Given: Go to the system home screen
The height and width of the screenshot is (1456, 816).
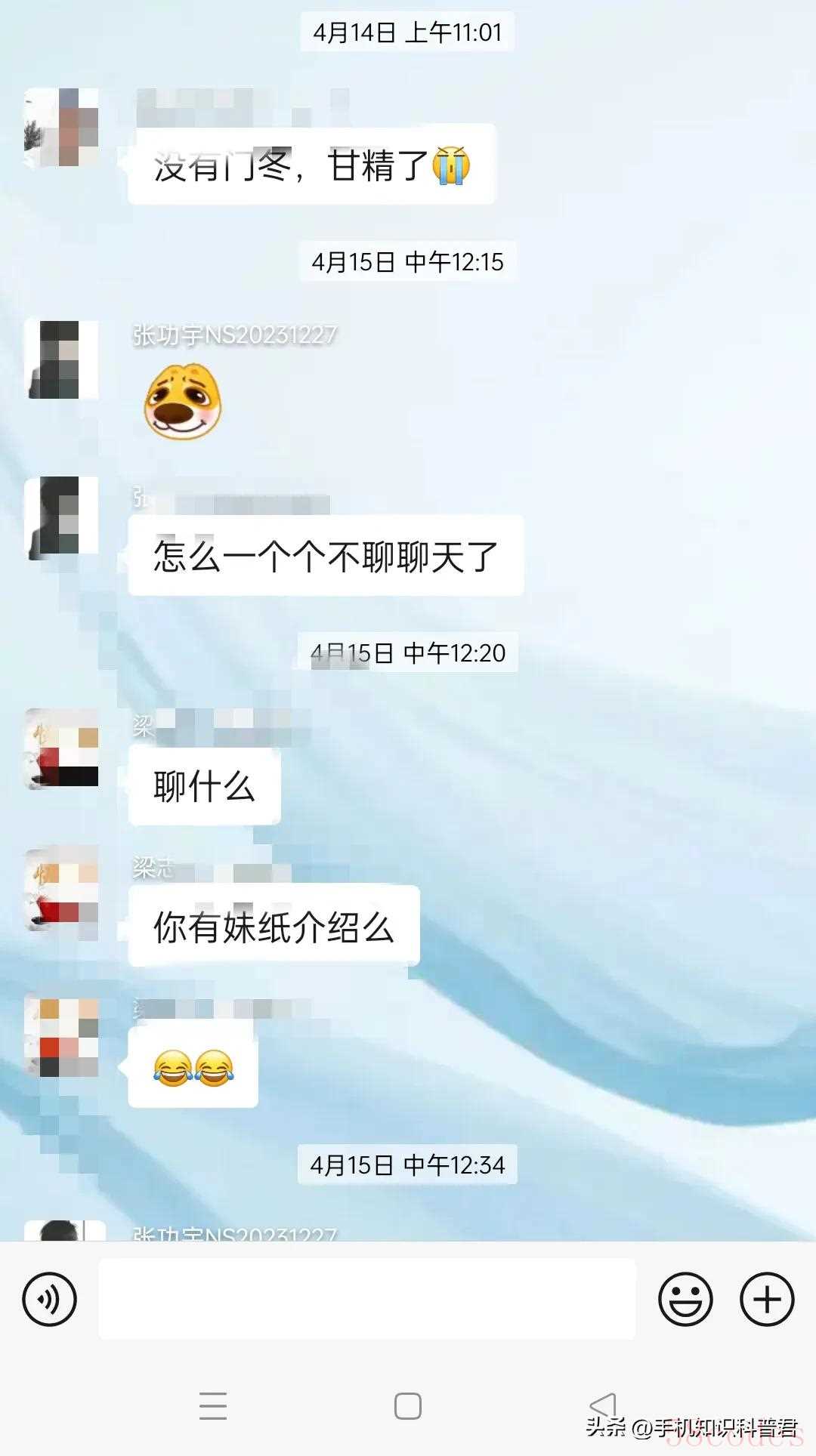Looking at the screenshot, I should pyautogui.click(x=407, y=1406).
